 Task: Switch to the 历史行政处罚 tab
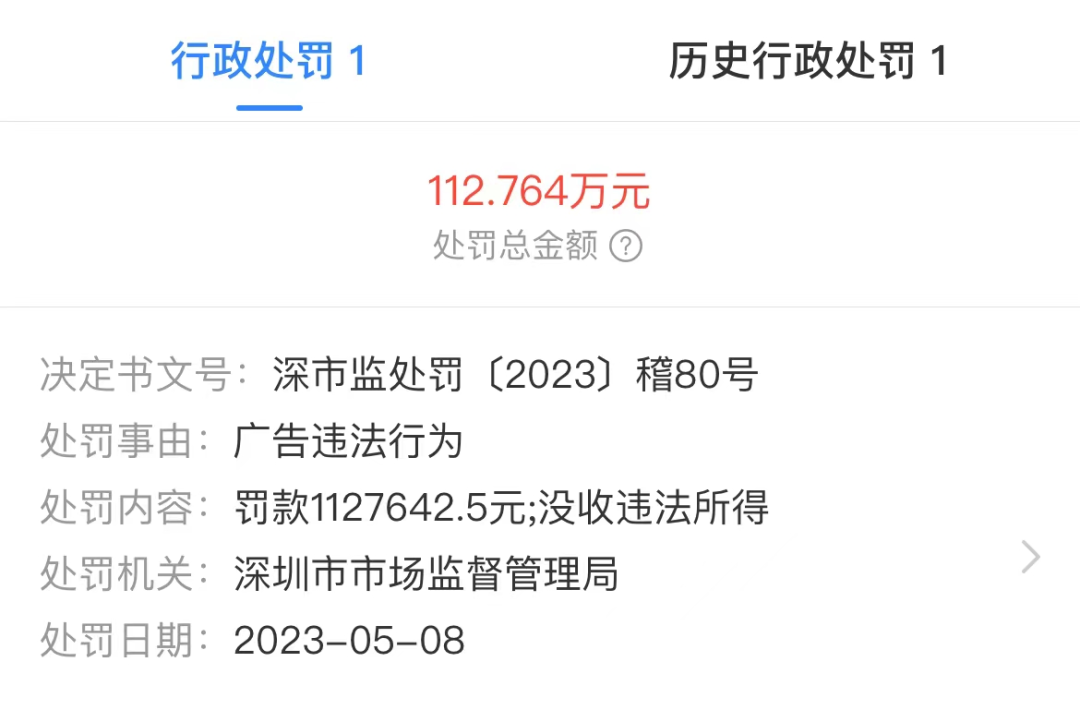[x=808, y=62]
